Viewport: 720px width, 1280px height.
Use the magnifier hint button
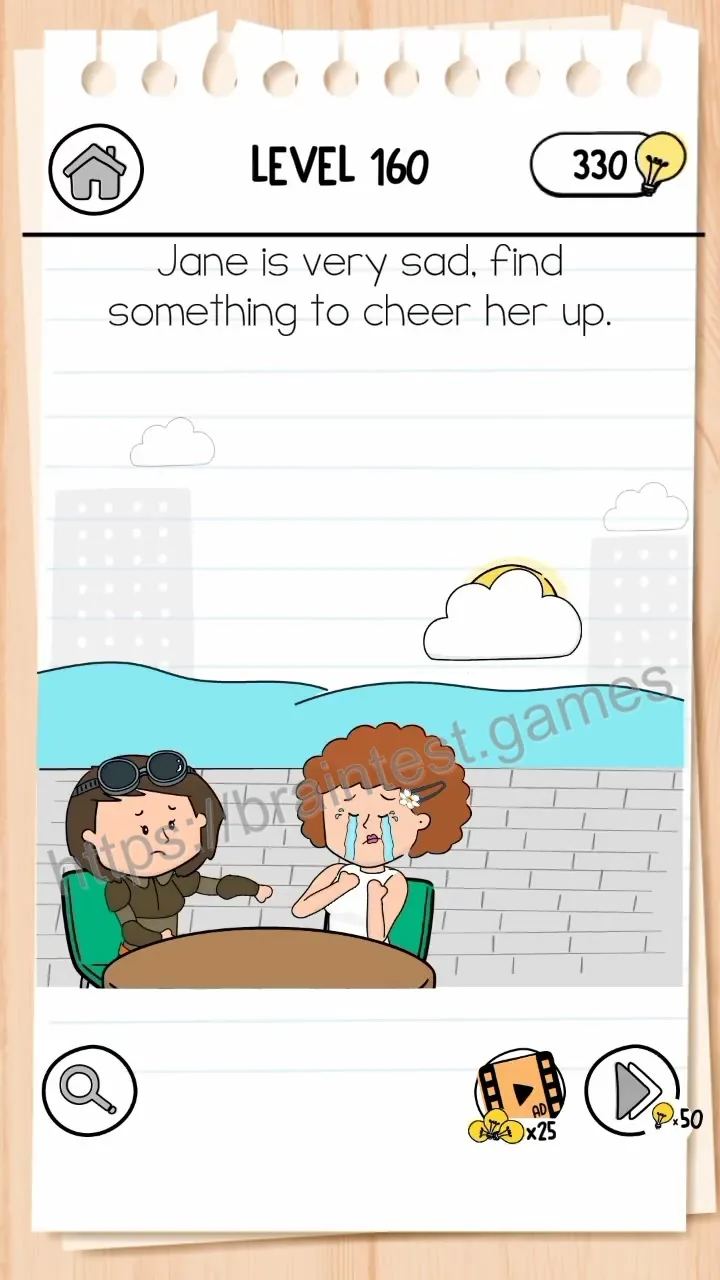tap(89, 1091)
